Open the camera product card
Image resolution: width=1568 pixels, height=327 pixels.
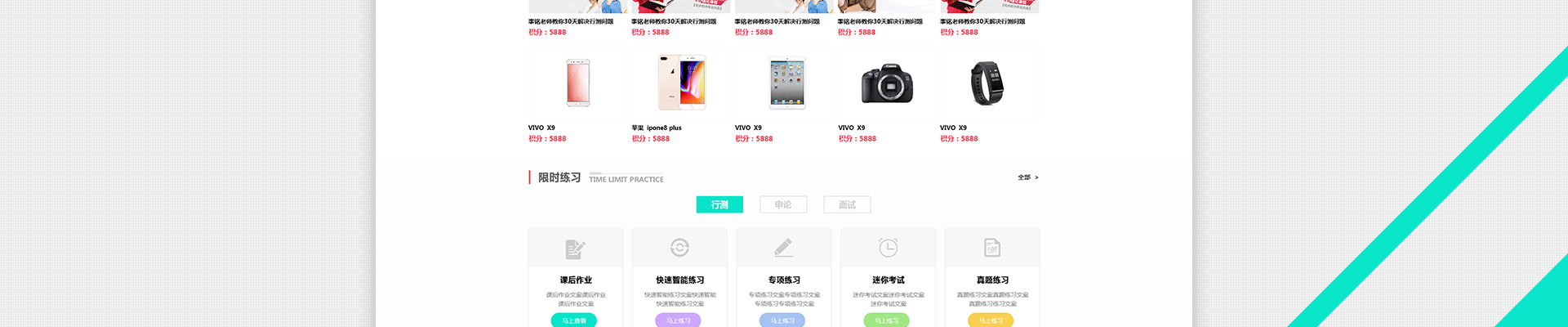[x=887, y=83]
